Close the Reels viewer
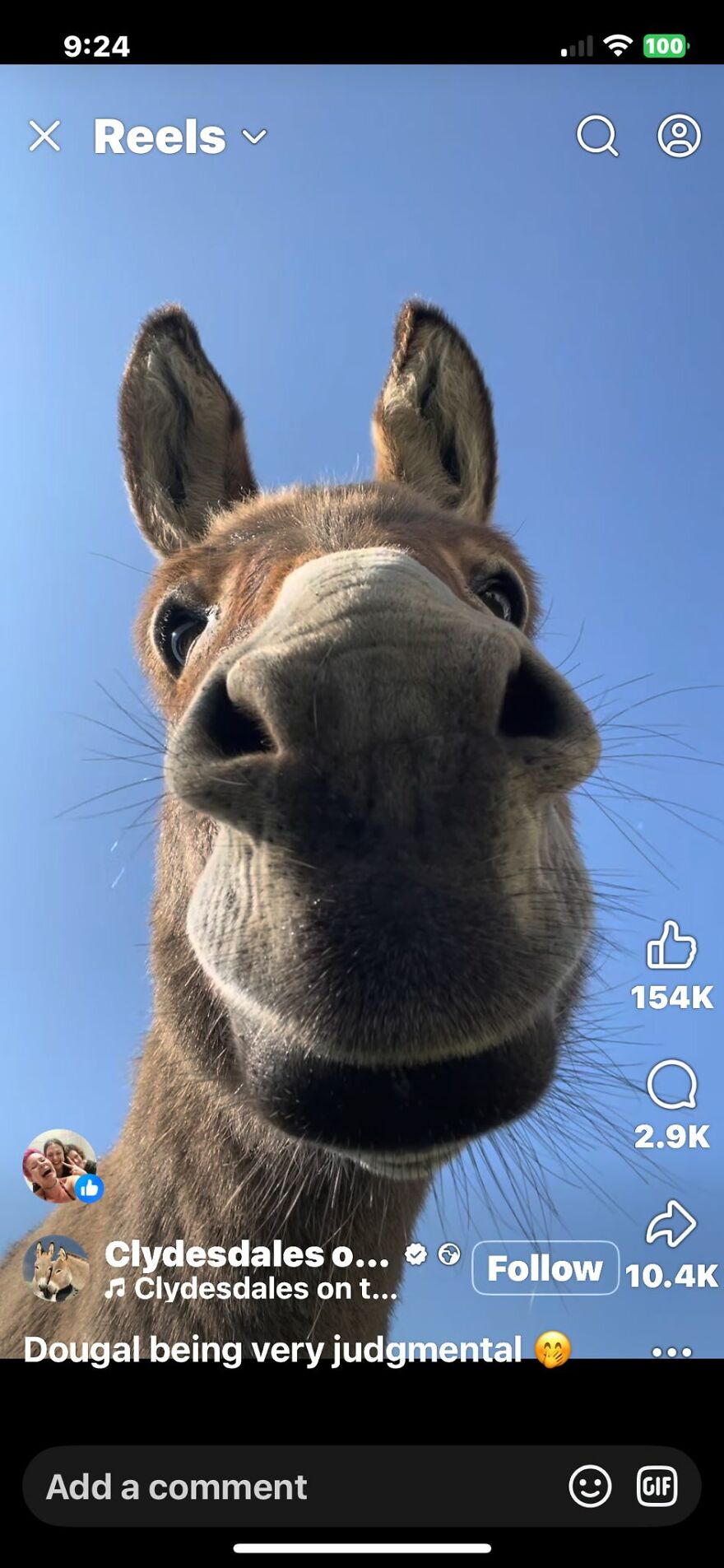Screen dimensions: 724x1568 44,136
